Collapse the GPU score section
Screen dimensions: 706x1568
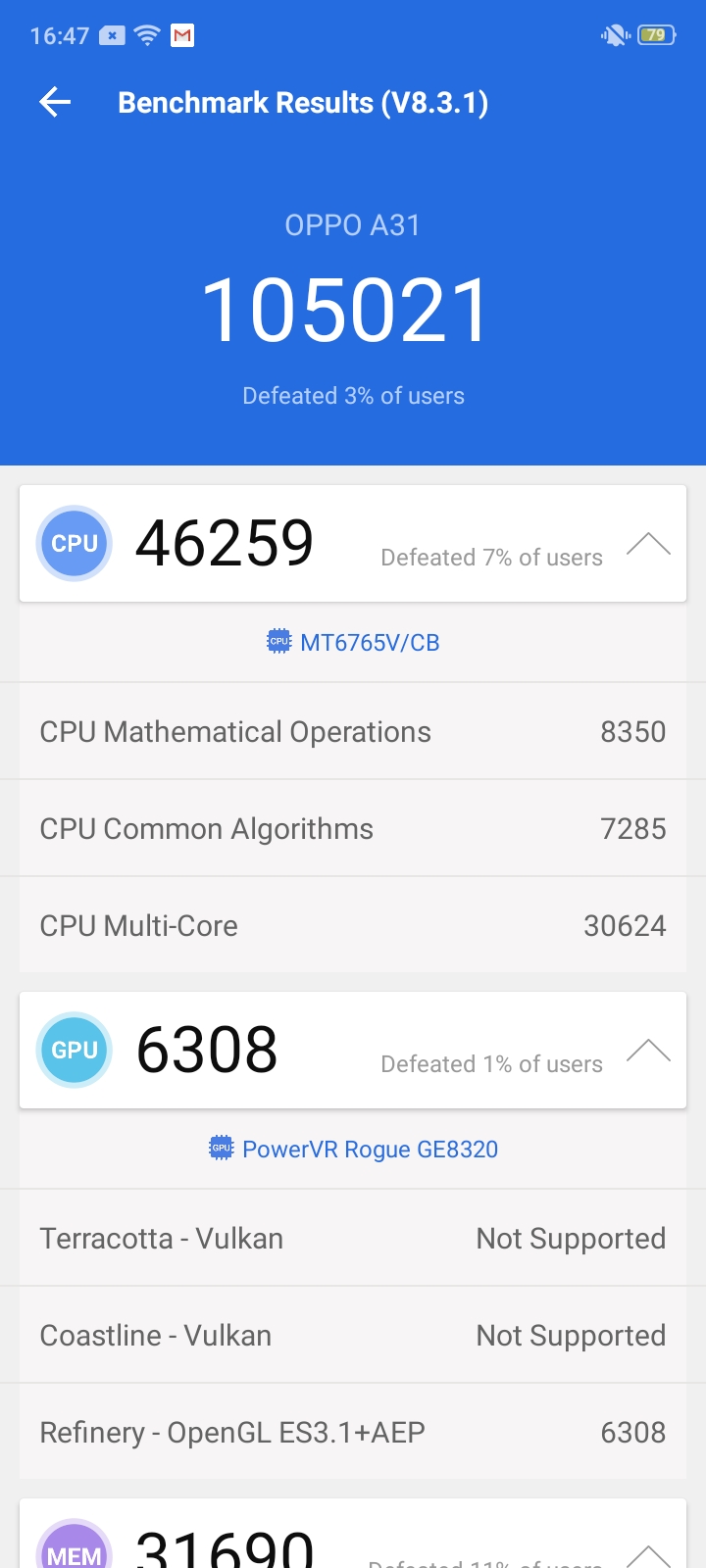point(648,1051)
